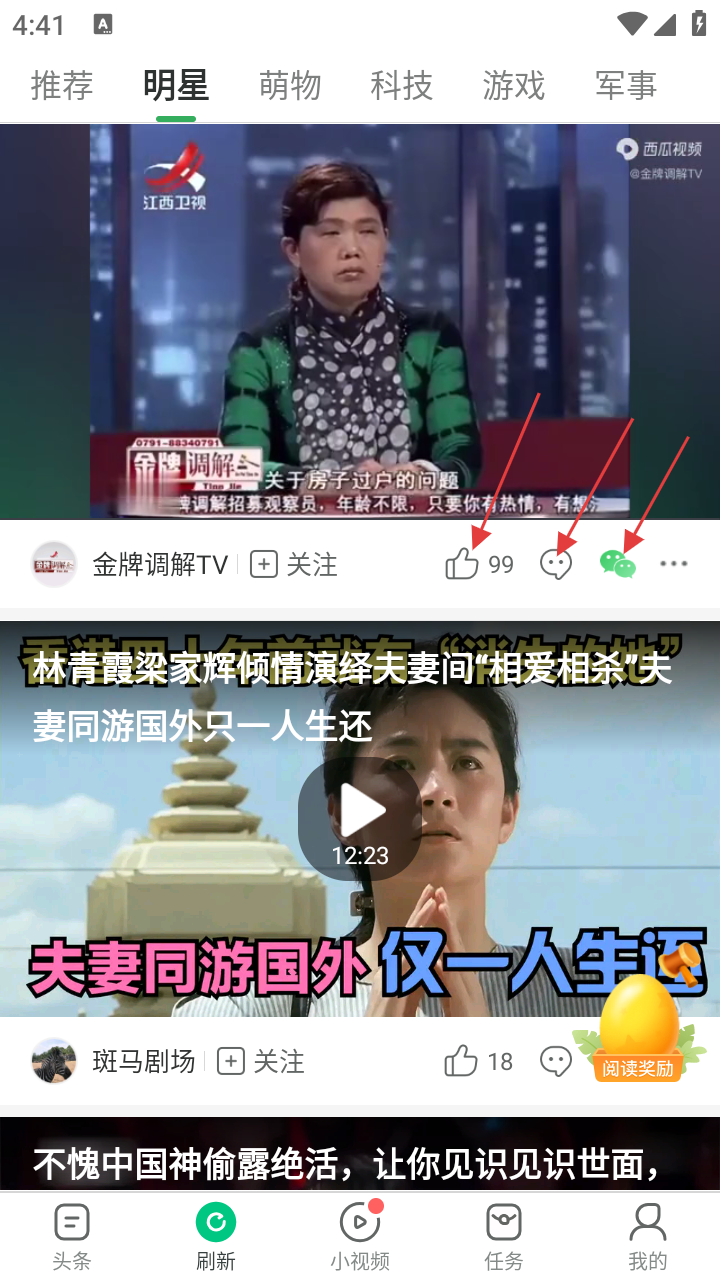The width and height of the screenshot is (720, 1280).
Task: Switch to the 军事 tab
Action: click(x=626, y=86)
